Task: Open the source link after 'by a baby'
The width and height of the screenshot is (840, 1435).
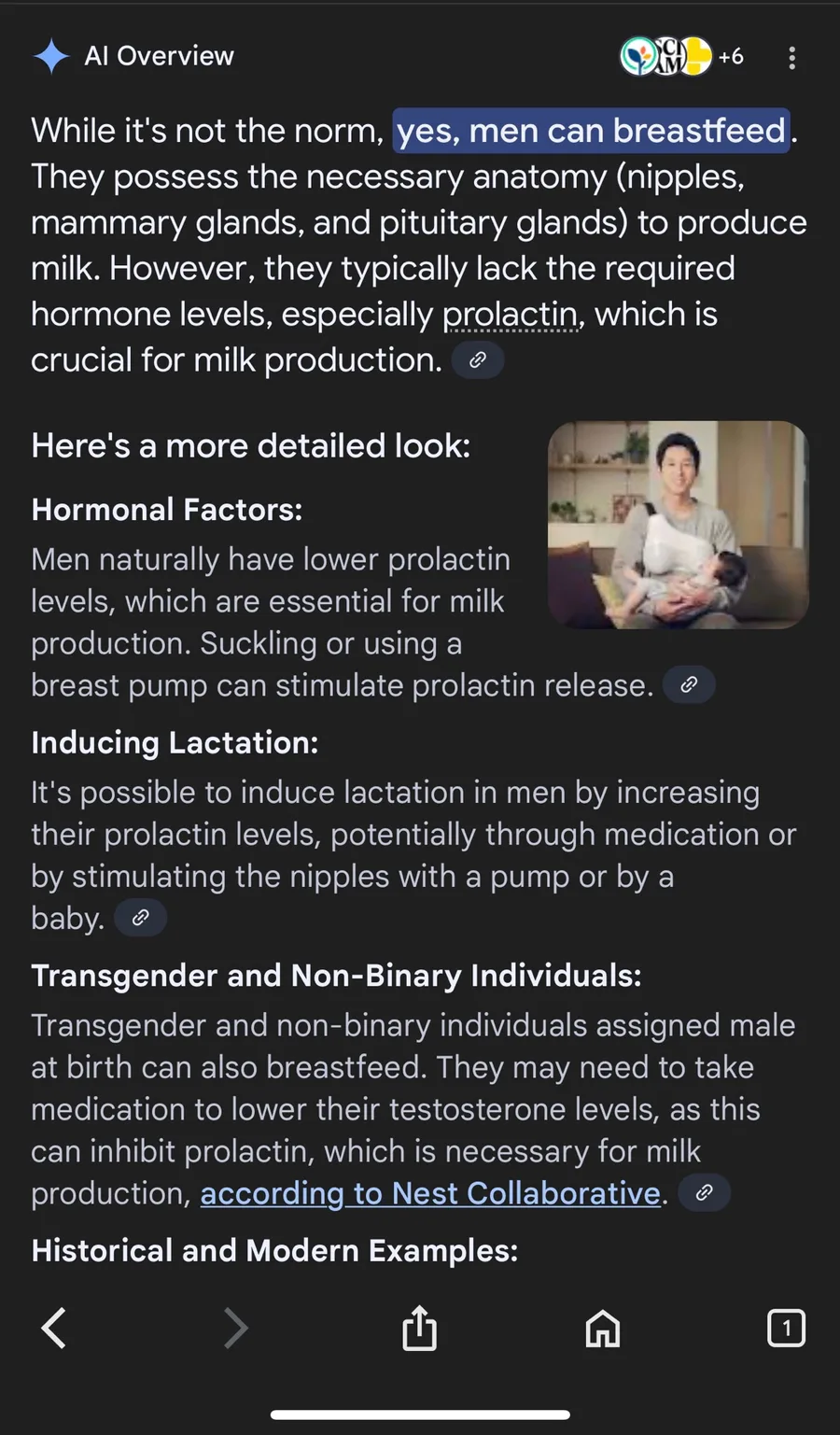Action: [x=141, y=918]
